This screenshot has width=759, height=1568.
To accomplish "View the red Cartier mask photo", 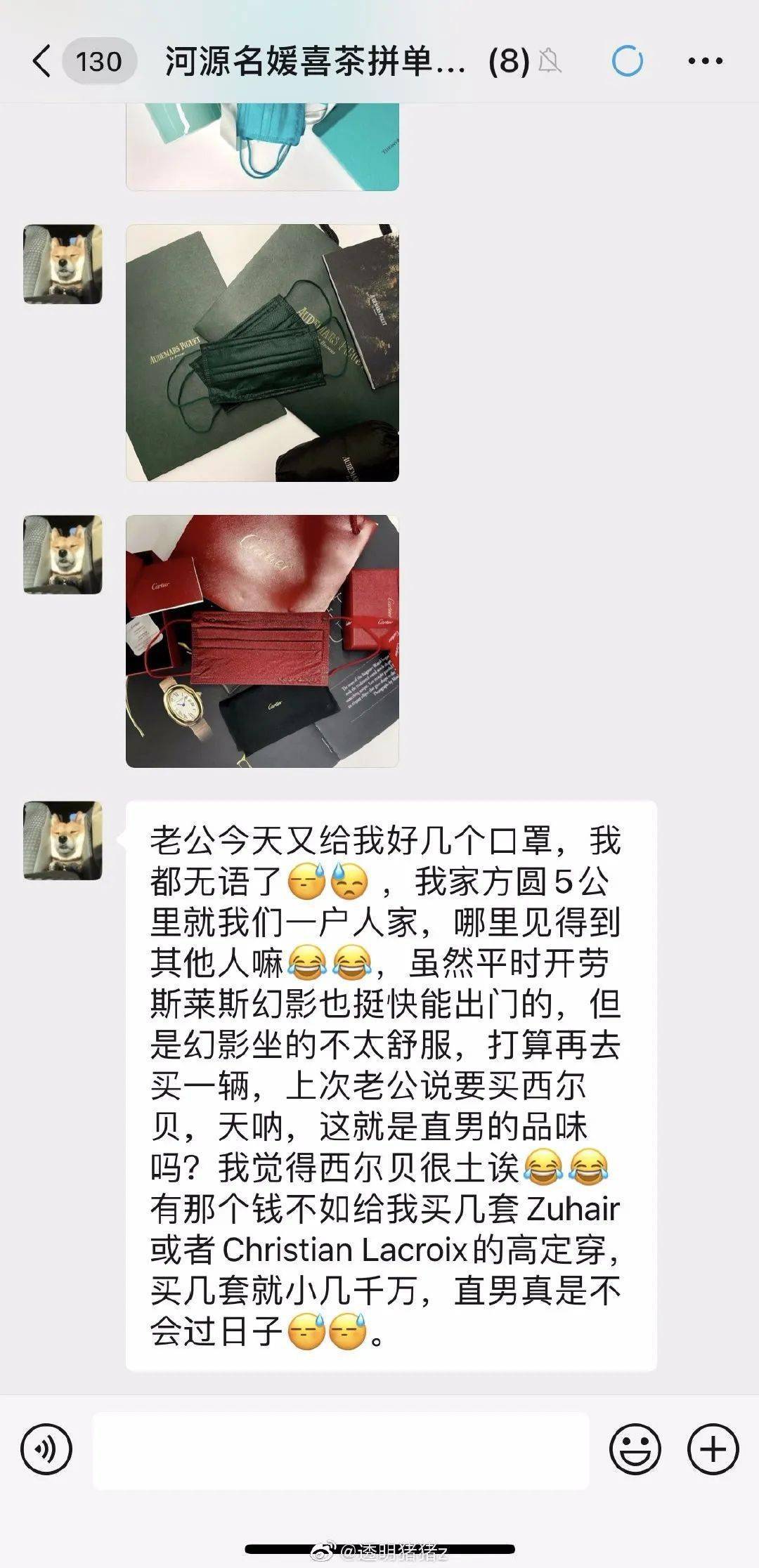I will point(262,641).
